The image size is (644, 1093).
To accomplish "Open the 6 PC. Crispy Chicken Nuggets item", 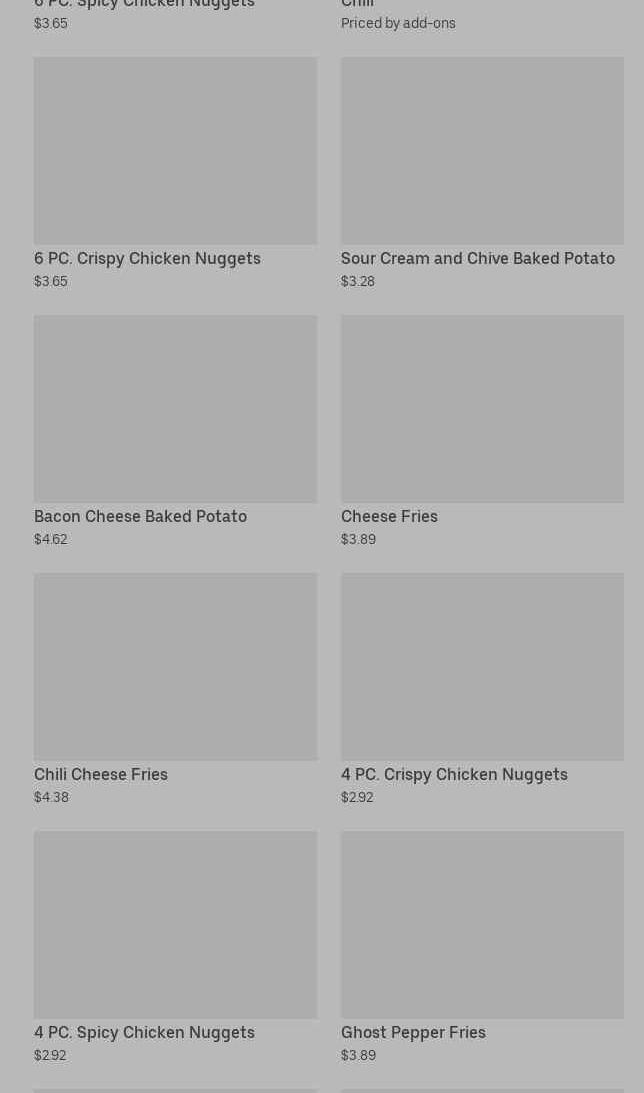I will point(175,173).
